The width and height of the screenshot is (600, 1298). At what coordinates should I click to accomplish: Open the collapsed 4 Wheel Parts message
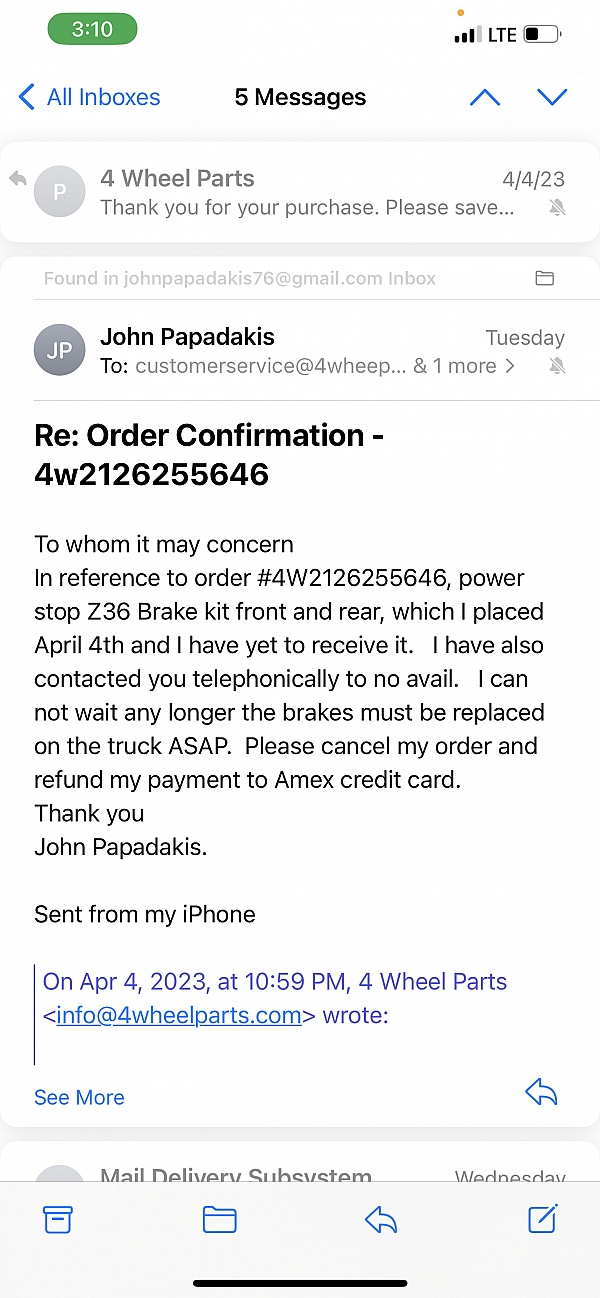(300, 192)
